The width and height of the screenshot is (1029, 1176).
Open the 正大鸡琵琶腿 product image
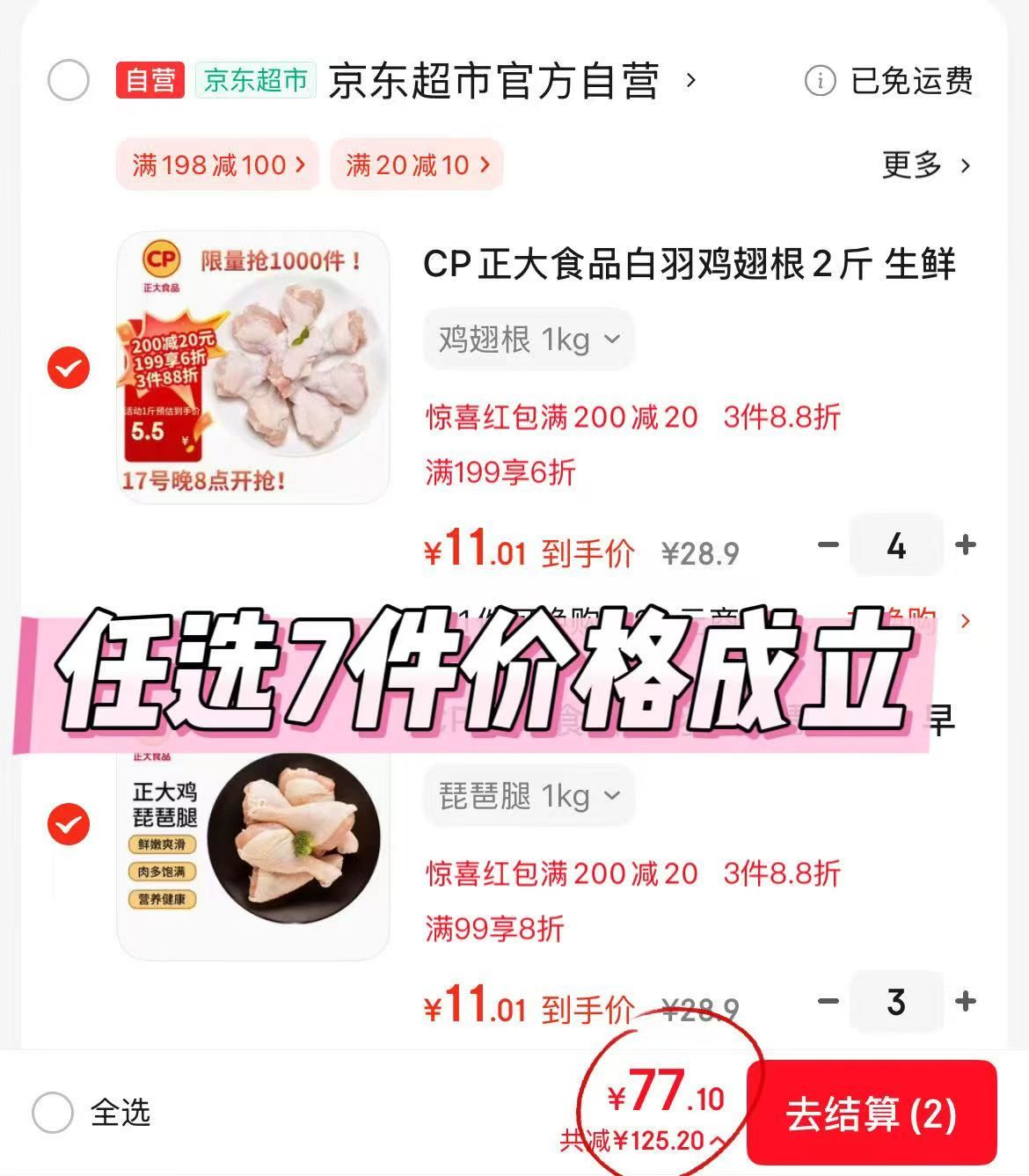click(x=253, y=844)
